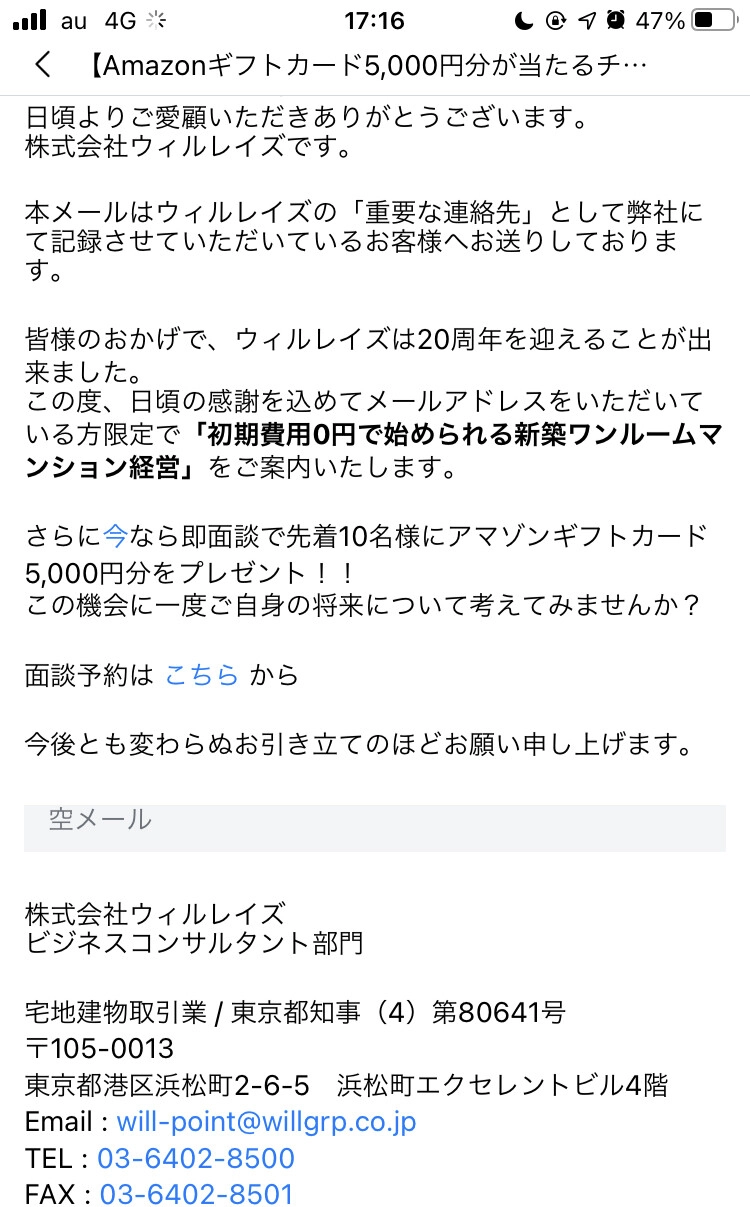Call the TEL number 03-6402-8500
The image size is (750, 1207).
pos(196,1158)
